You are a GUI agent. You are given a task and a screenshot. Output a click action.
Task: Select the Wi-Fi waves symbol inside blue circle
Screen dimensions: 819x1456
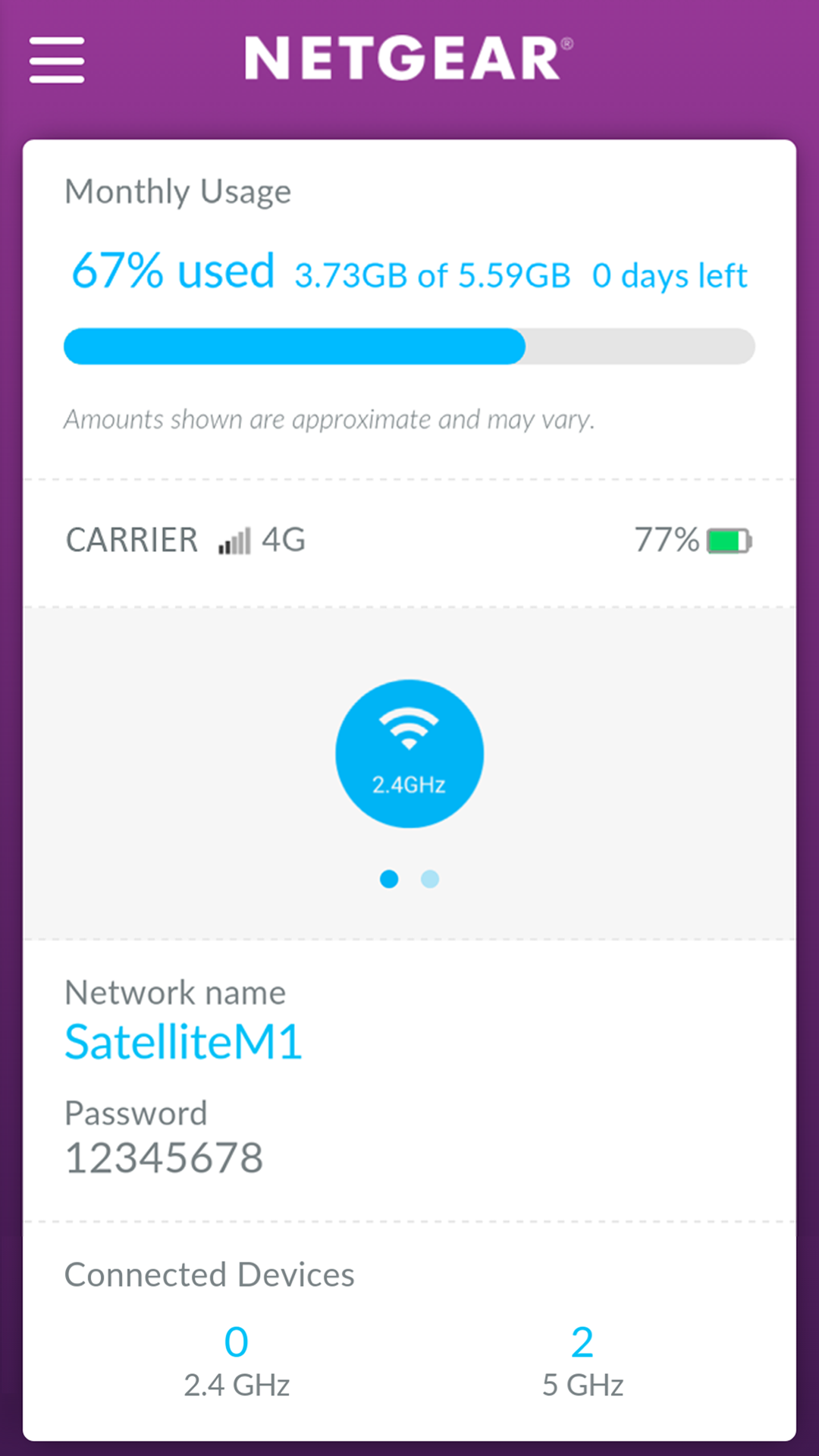pos(409,726)
